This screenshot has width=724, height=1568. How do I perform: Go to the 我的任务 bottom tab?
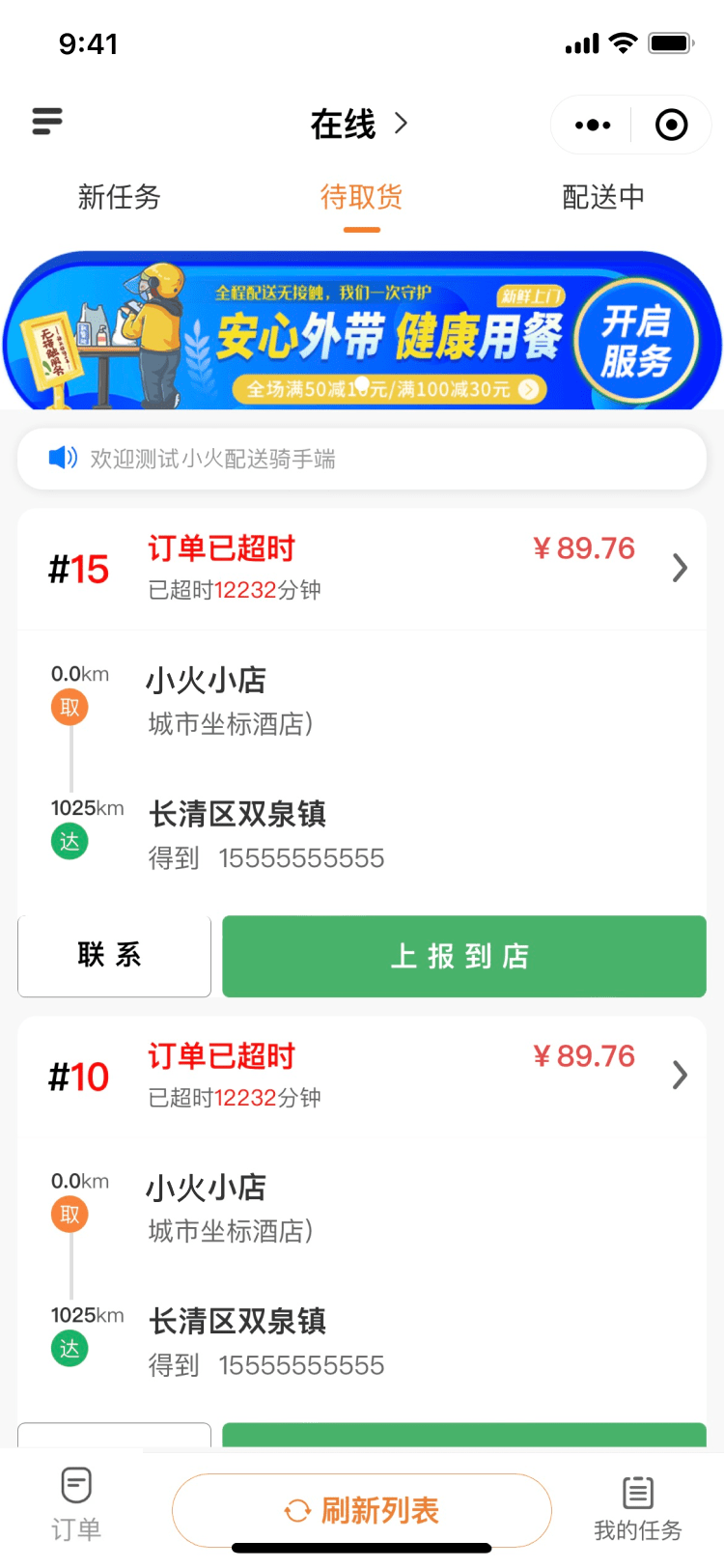[x=637, y=1506]
